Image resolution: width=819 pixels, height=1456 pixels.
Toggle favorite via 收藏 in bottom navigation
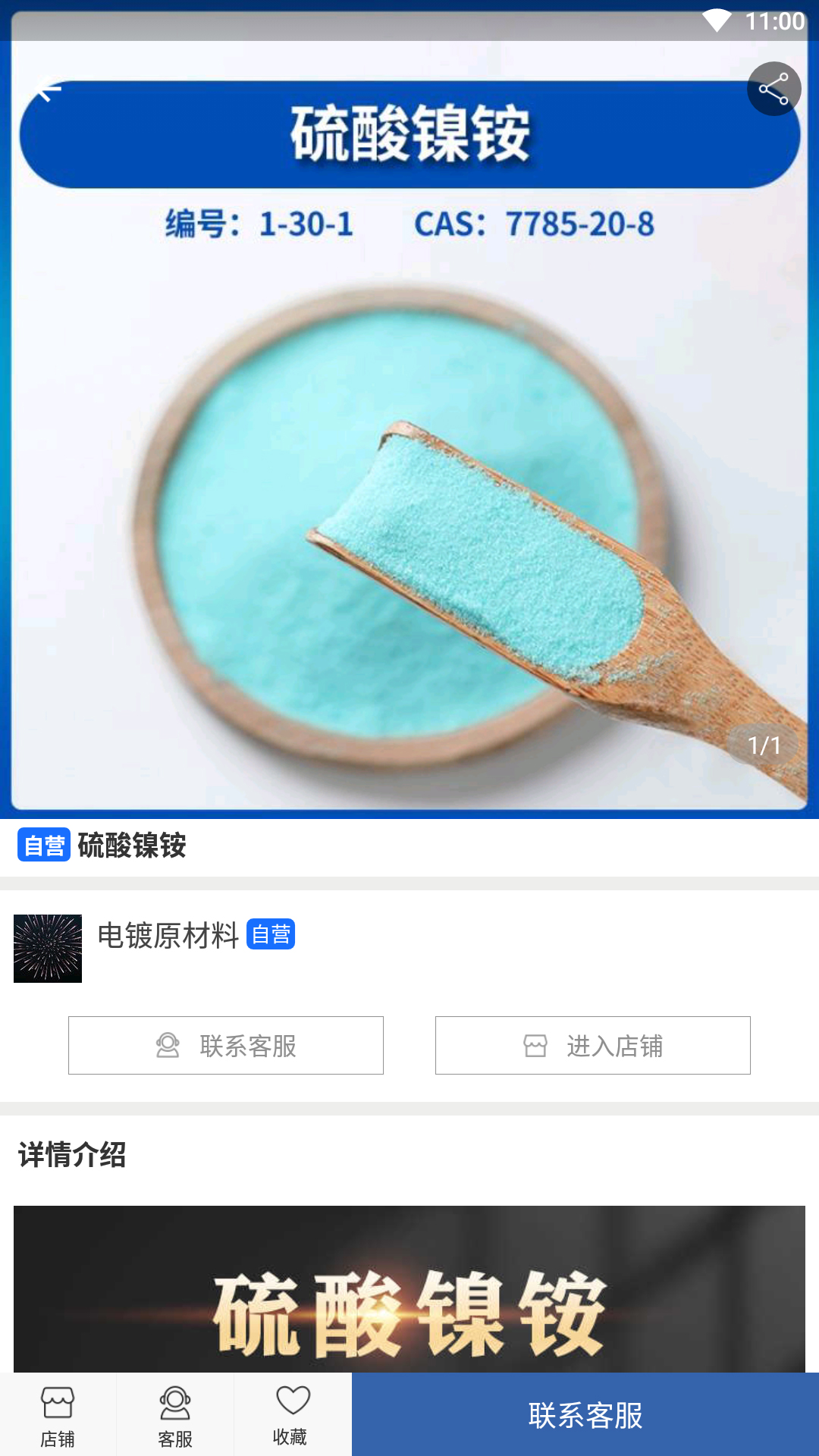[x=292, y=1414]
